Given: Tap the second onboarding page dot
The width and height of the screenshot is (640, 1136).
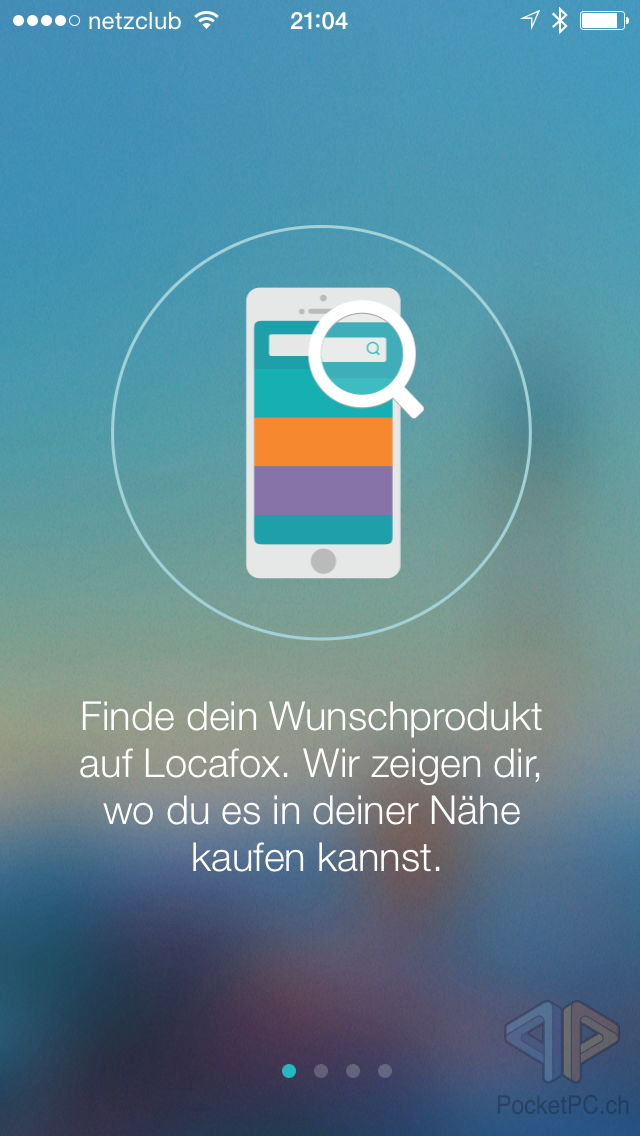Looking at the screenshot, I should tap(321, 1071).
